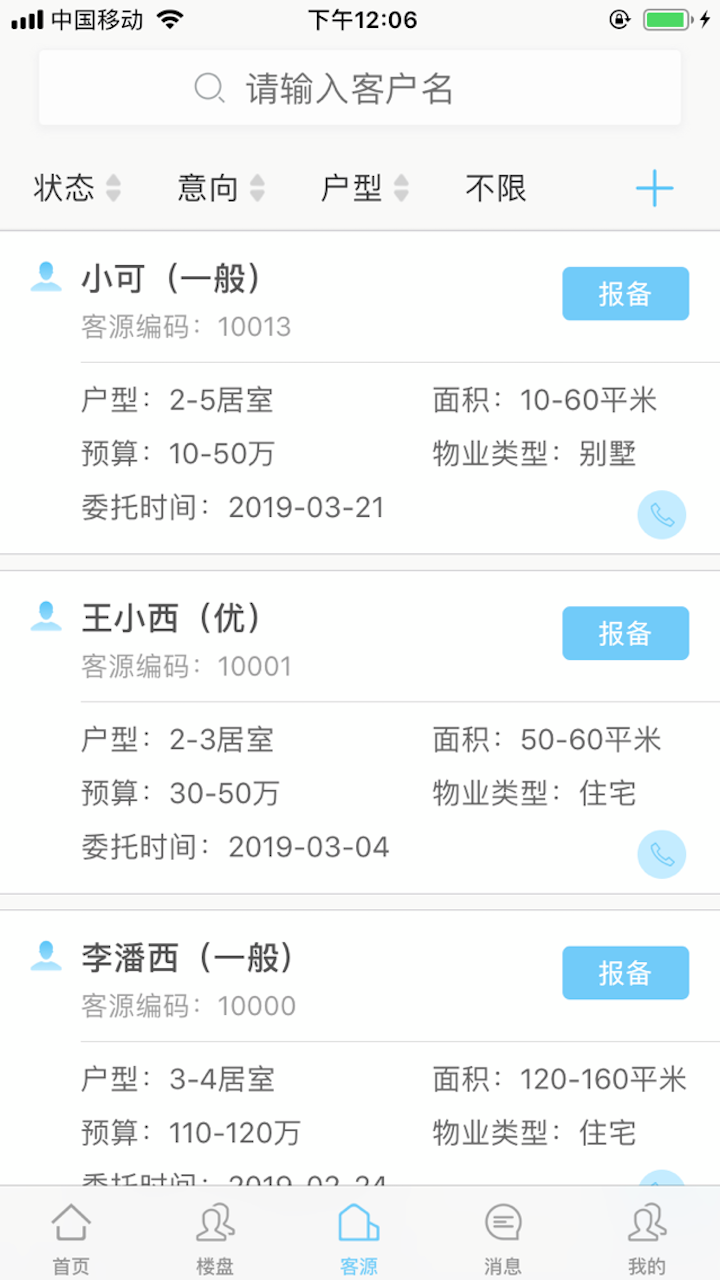Open 小可 customer details card
The height and width of the screenshot is (1280, 720).
(x=300, y=430)
